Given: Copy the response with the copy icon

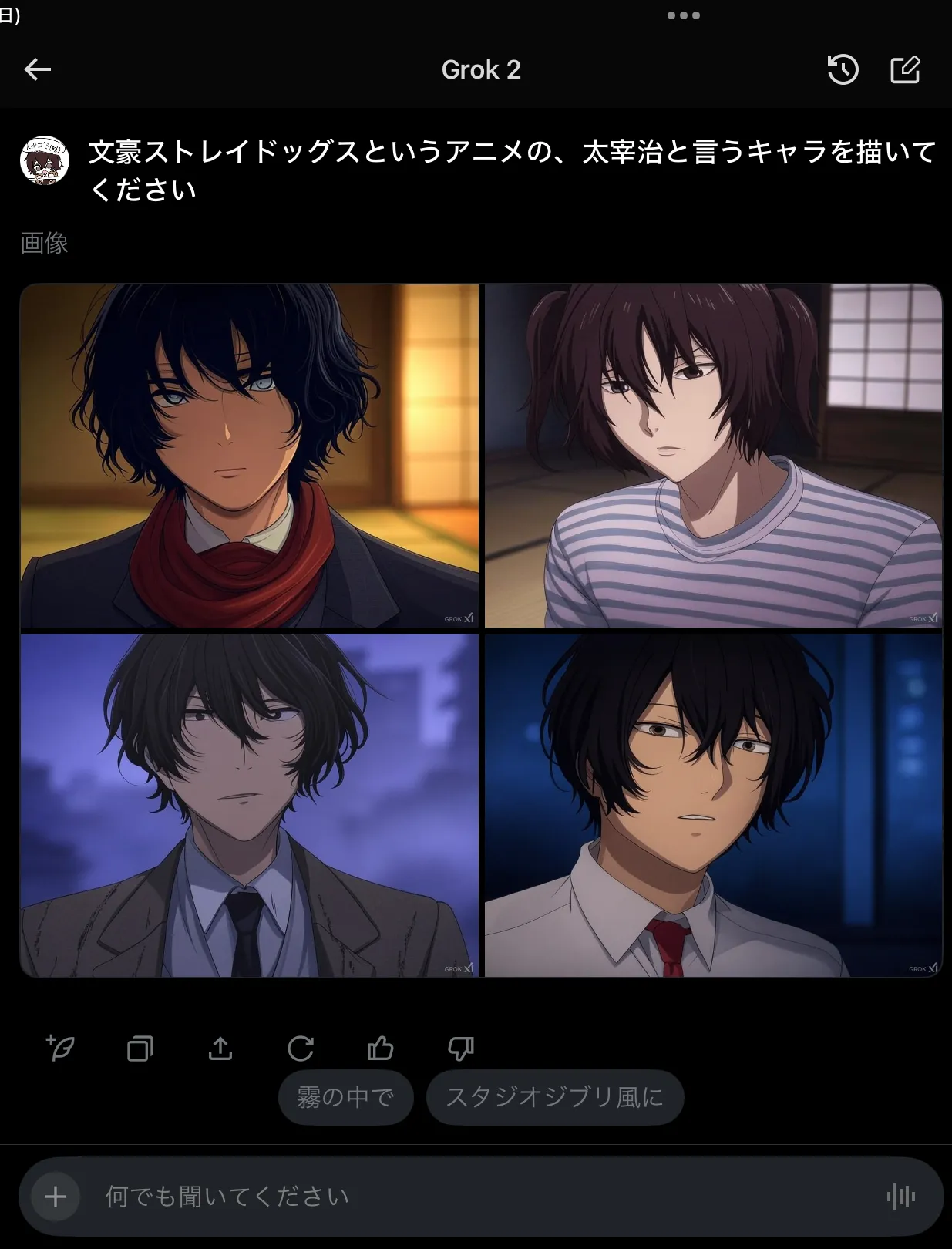Looking at the screenshot, I should coord(140,1049).
